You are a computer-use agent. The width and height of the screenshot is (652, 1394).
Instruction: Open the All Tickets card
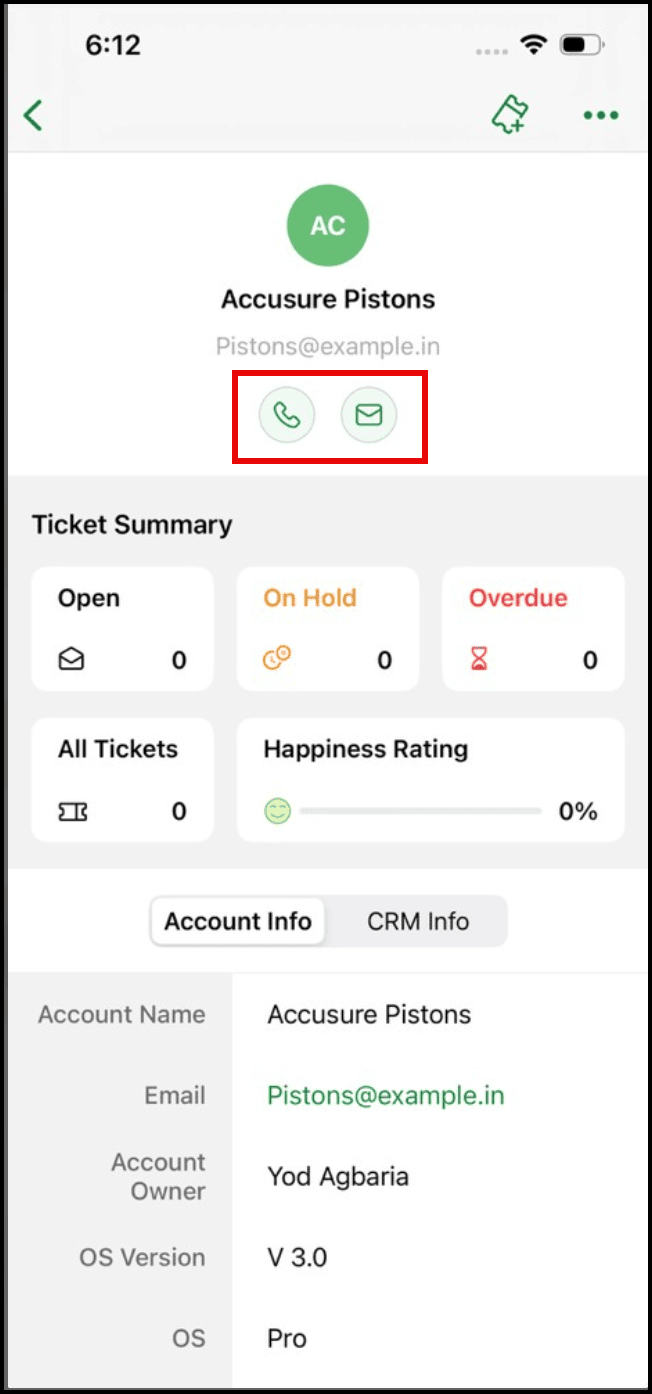tap(123, 780)
